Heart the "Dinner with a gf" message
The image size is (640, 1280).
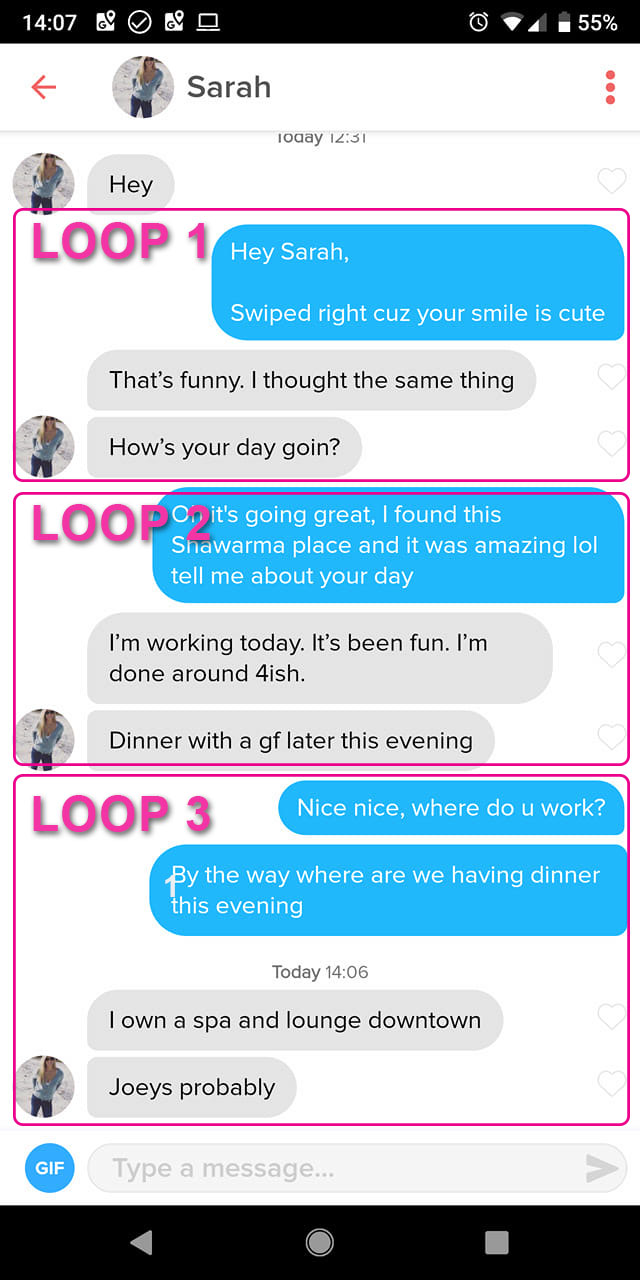pyautogui.click(x=611, y=737)
